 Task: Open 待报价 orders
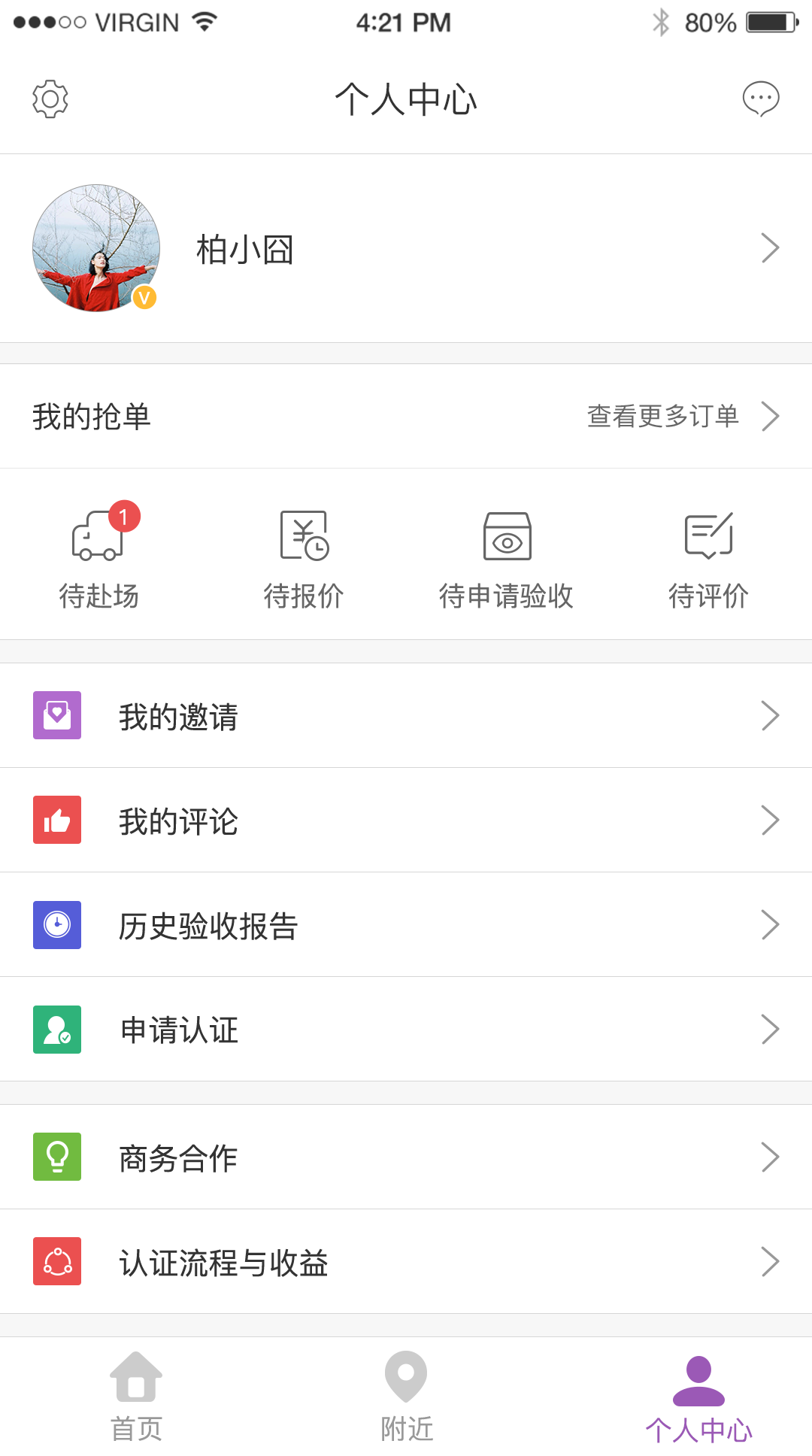tap(304, 555)
